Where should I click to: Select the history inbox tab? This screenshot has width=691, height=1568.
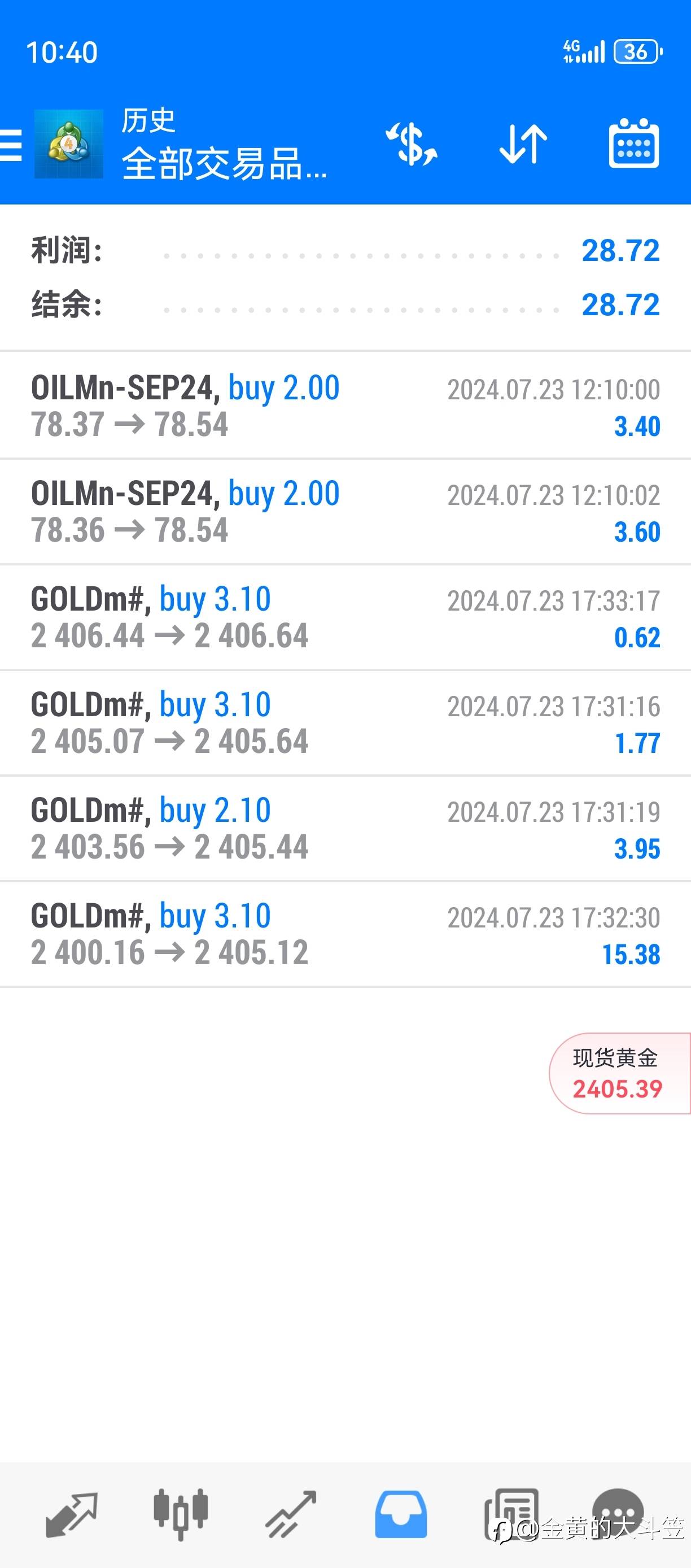point(401,1514)
